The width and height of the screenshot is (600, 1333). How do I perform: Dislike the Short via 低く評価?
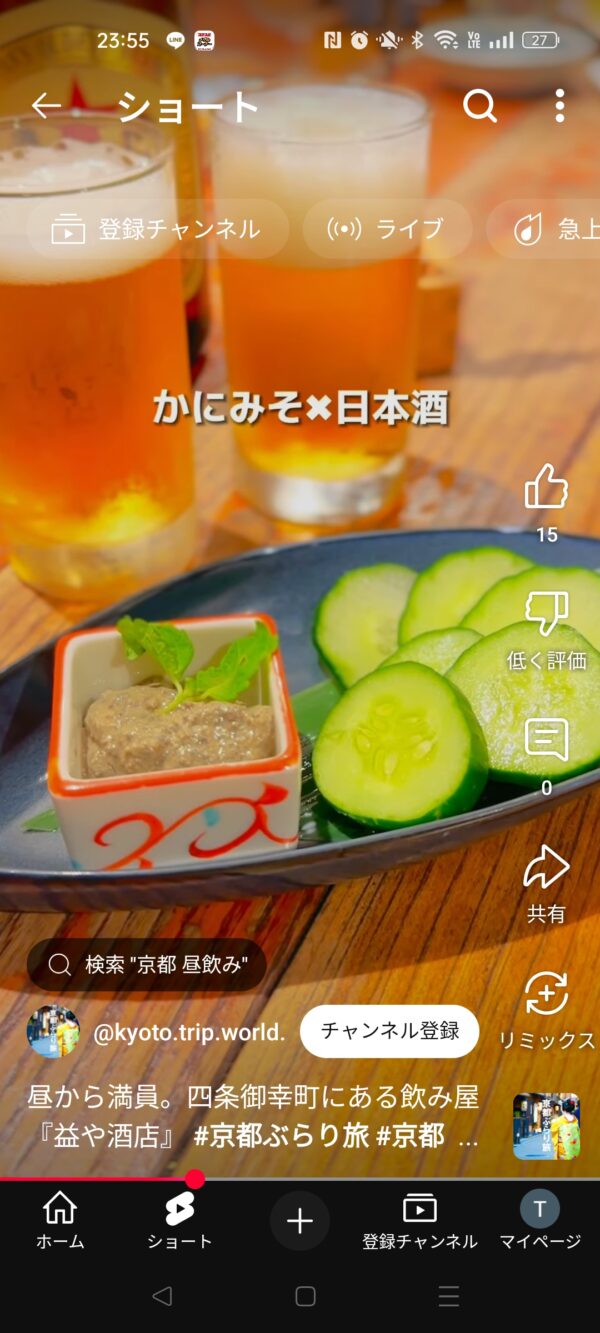(546, 614)
